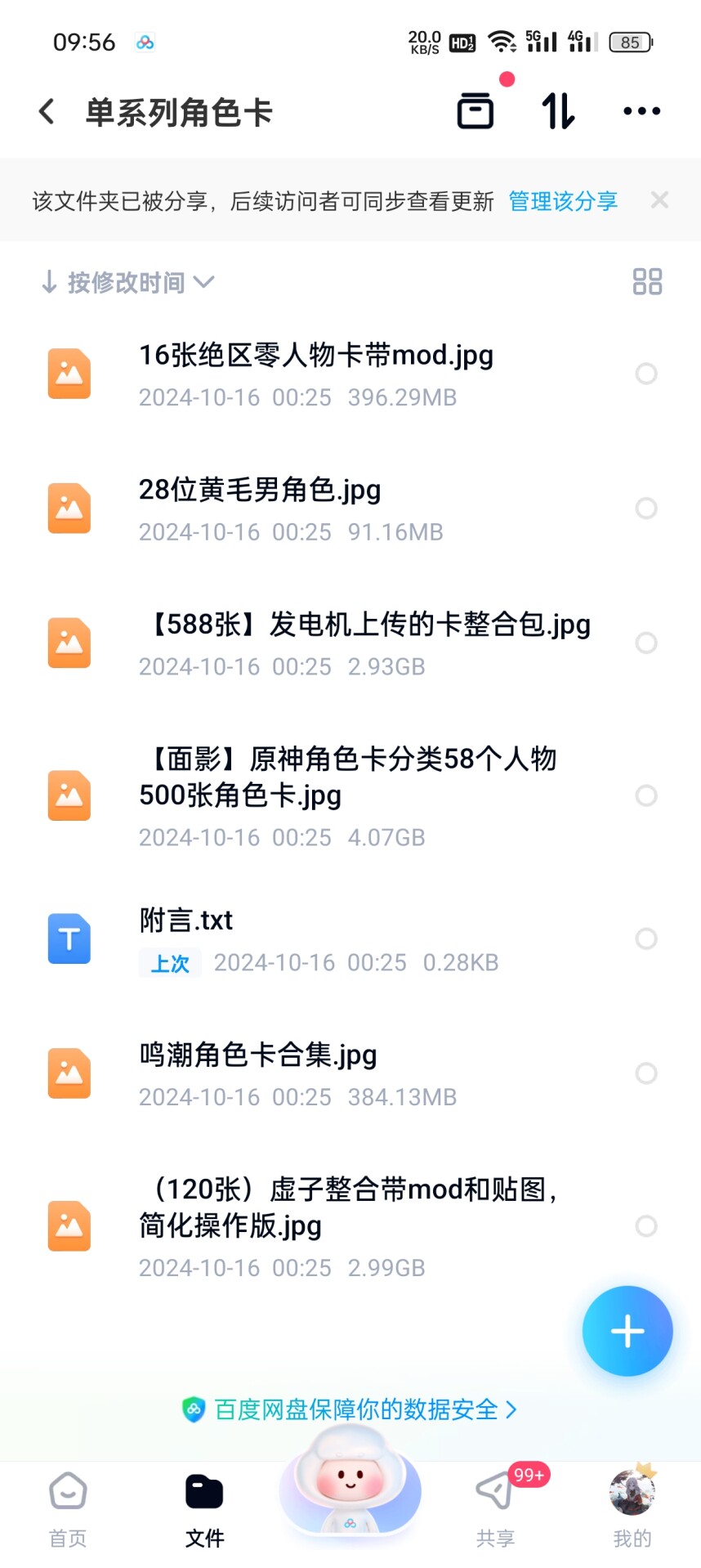Select the checkbox for 28位黄毛男角色.jpg
701x1568 pixels.
646,508
